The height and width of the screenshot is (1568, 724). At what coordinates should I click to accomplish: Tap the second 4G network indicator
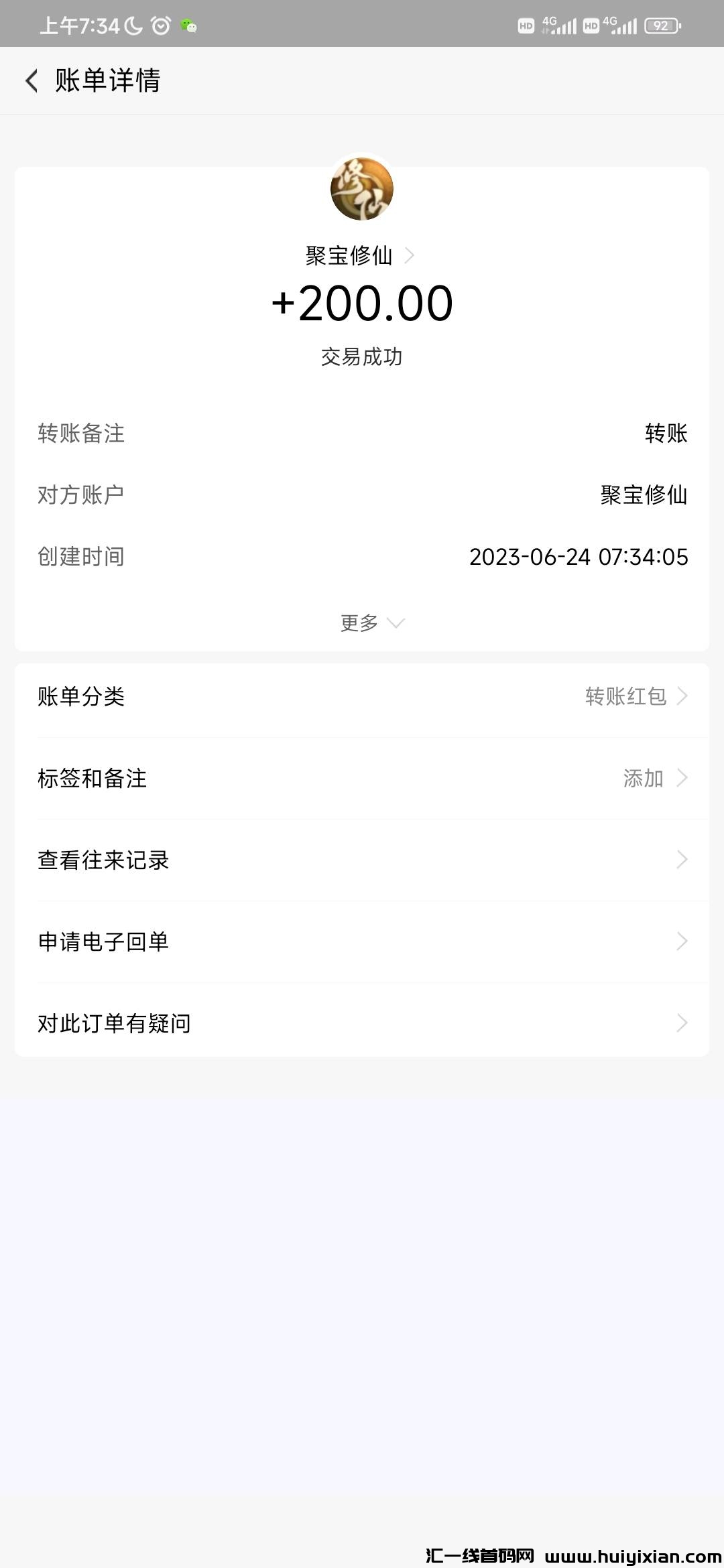click(x=622, y=27)
